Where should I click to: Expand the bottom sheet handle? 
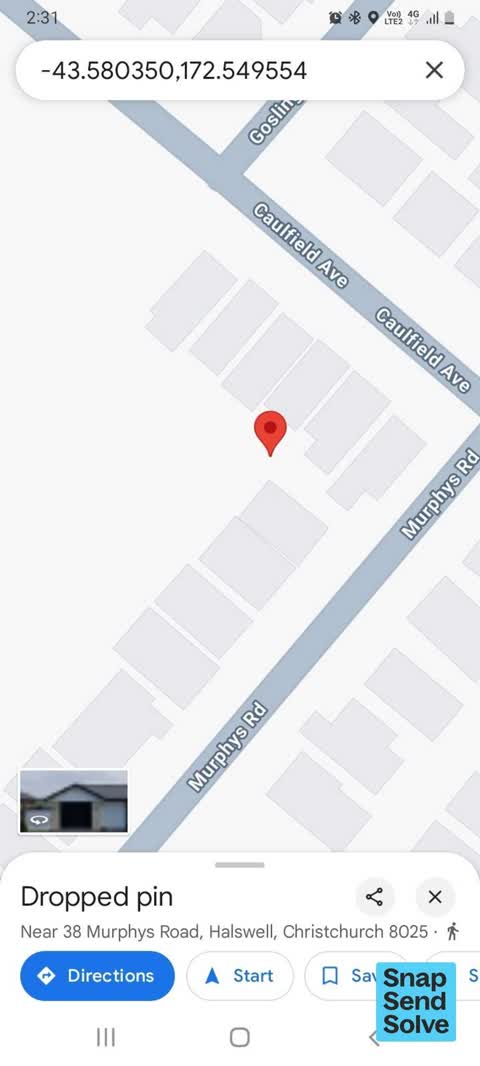click(x=239, y=865)
